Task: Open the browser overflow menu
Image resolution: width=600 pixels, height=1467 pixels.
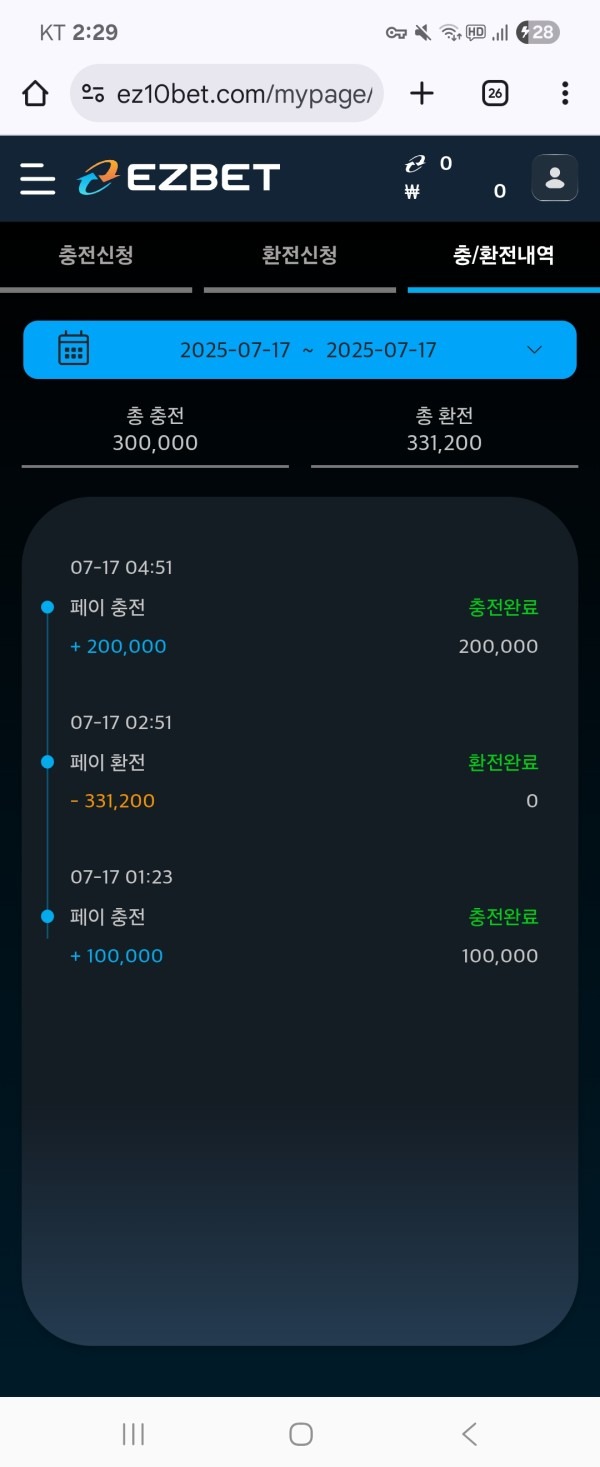Action: [565, 94]
